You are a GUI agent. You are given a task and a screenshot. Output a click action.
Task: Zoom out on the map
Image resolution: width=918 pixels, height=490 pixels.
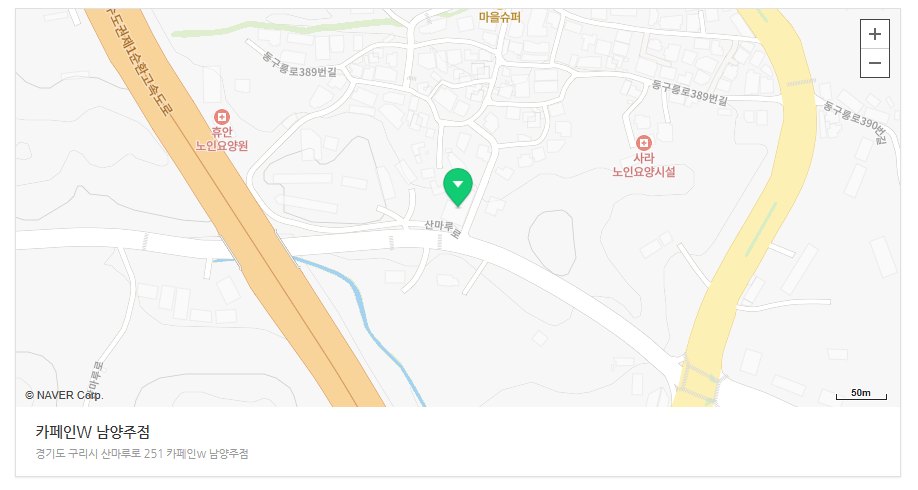coord(875,63)
